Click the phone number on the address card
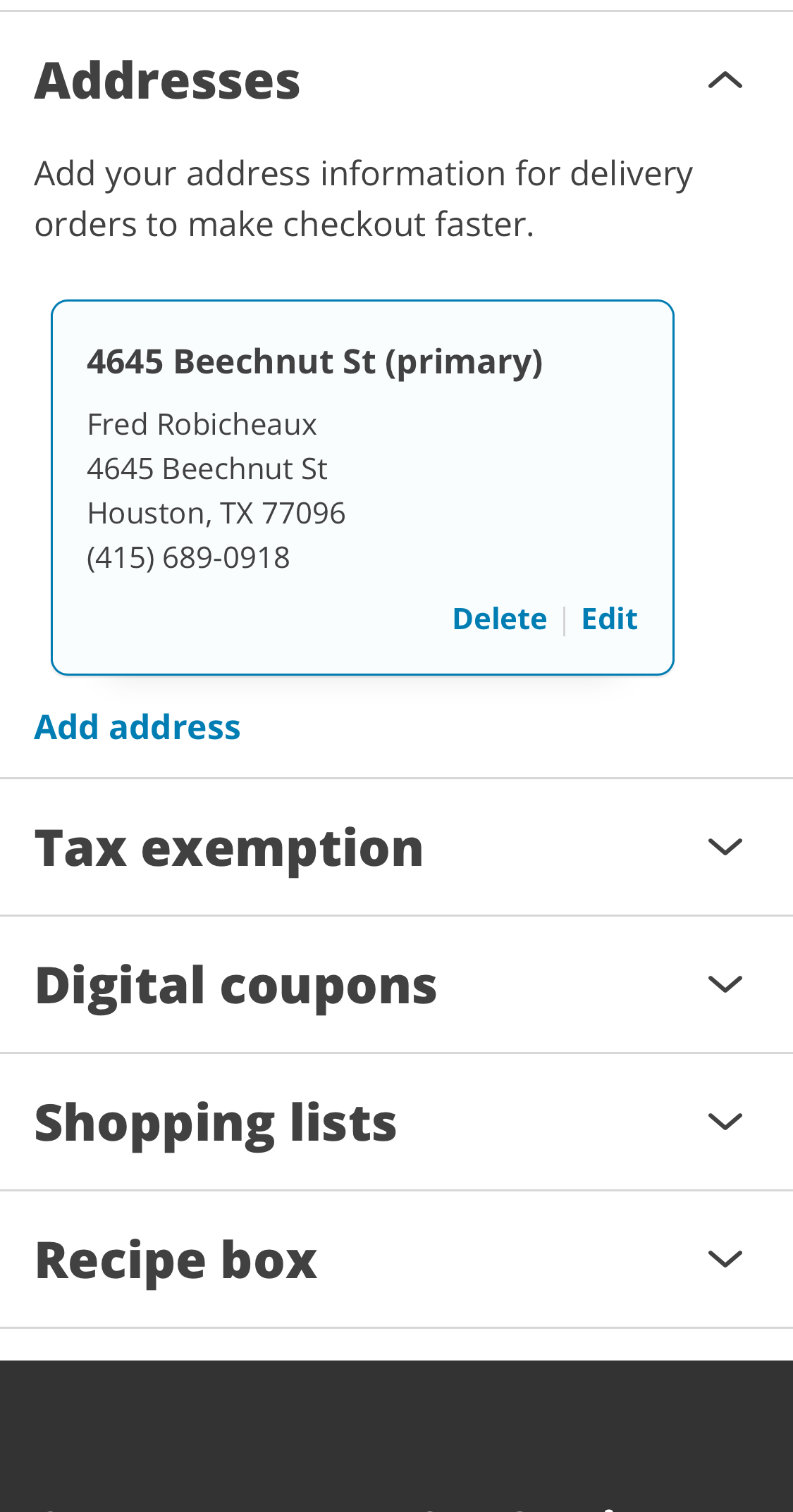The image size is (793, 1512). (188, 557)
